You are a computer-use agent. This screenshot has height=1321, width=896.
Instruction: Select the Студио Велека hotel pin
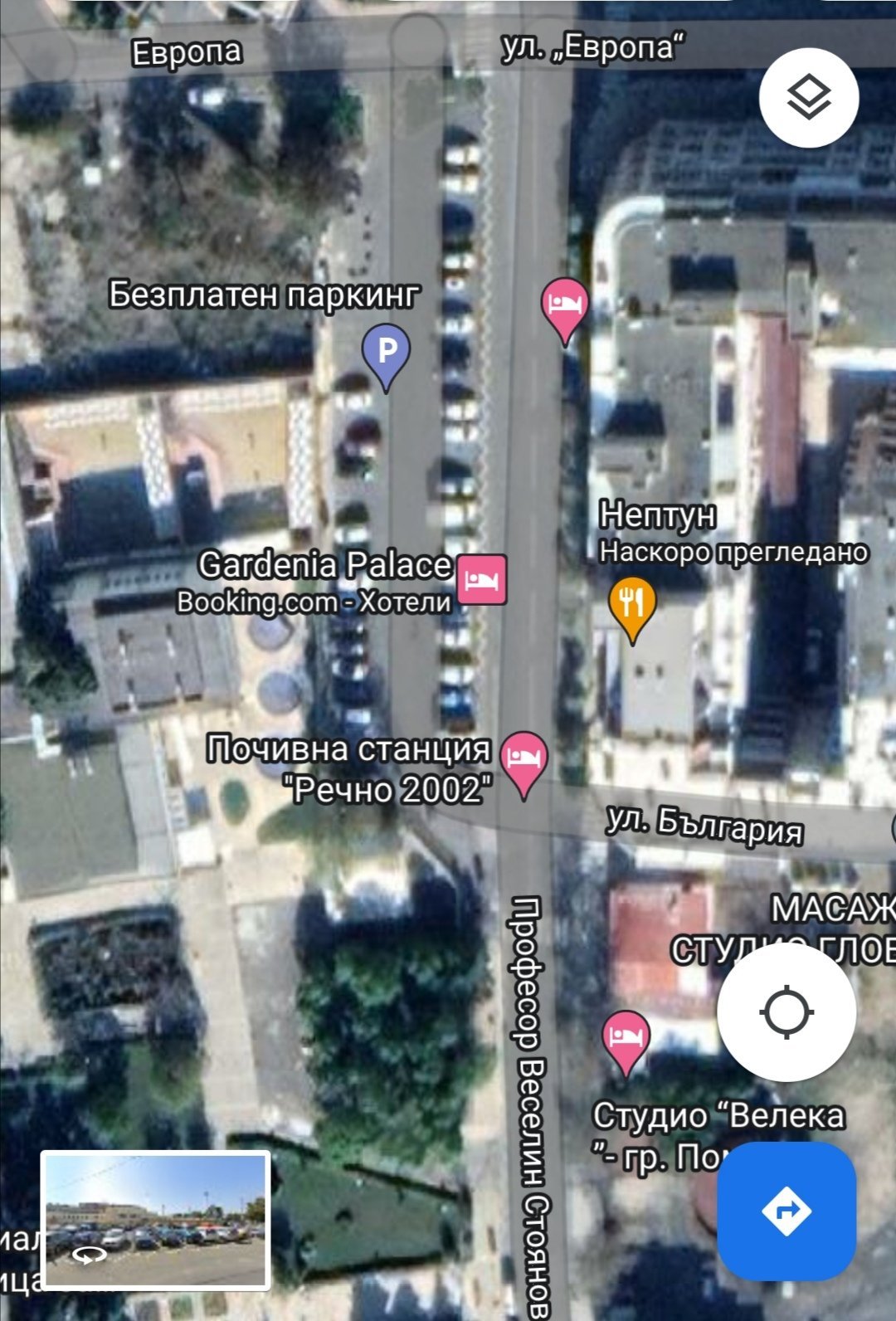626,1037
